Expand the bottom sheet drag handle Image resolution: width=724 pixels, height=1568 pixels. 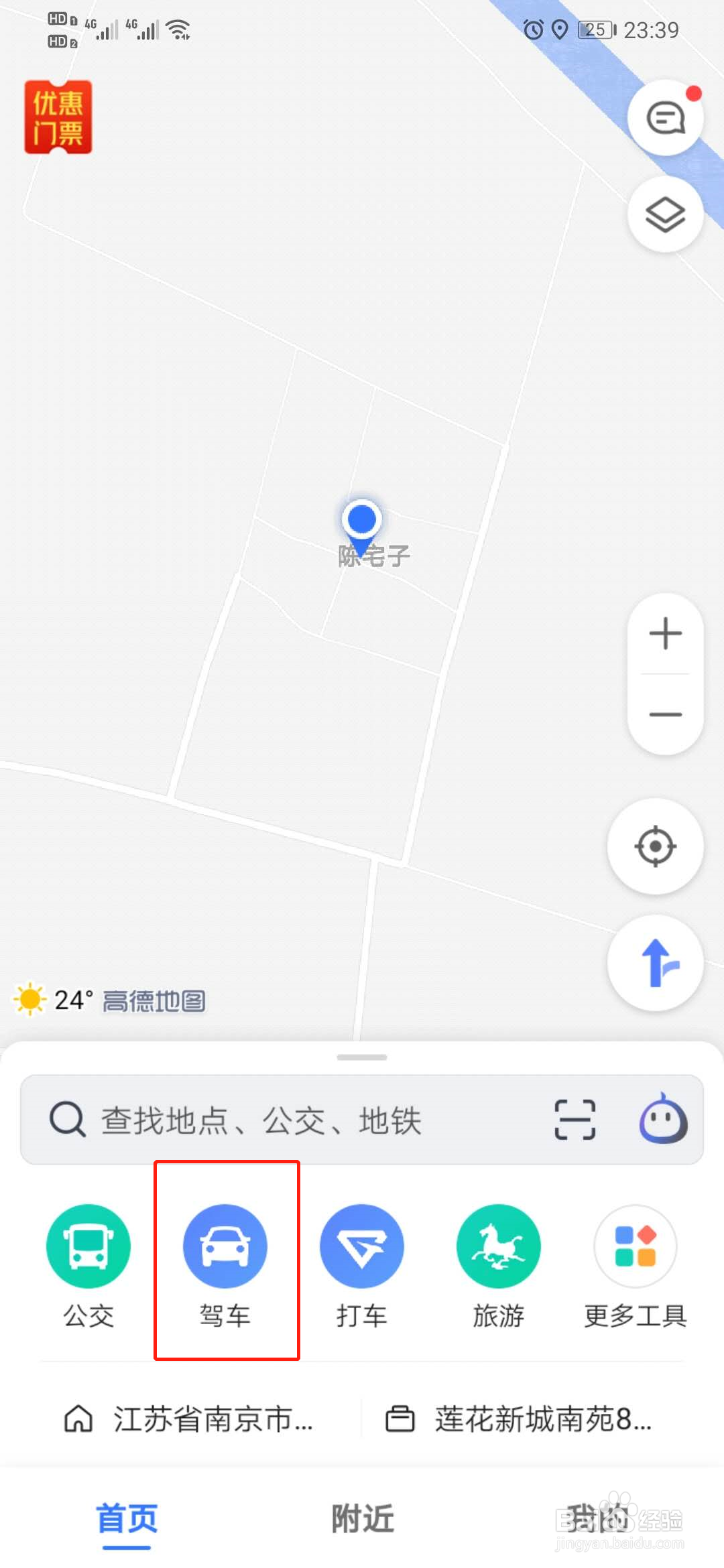point(362,1057)
